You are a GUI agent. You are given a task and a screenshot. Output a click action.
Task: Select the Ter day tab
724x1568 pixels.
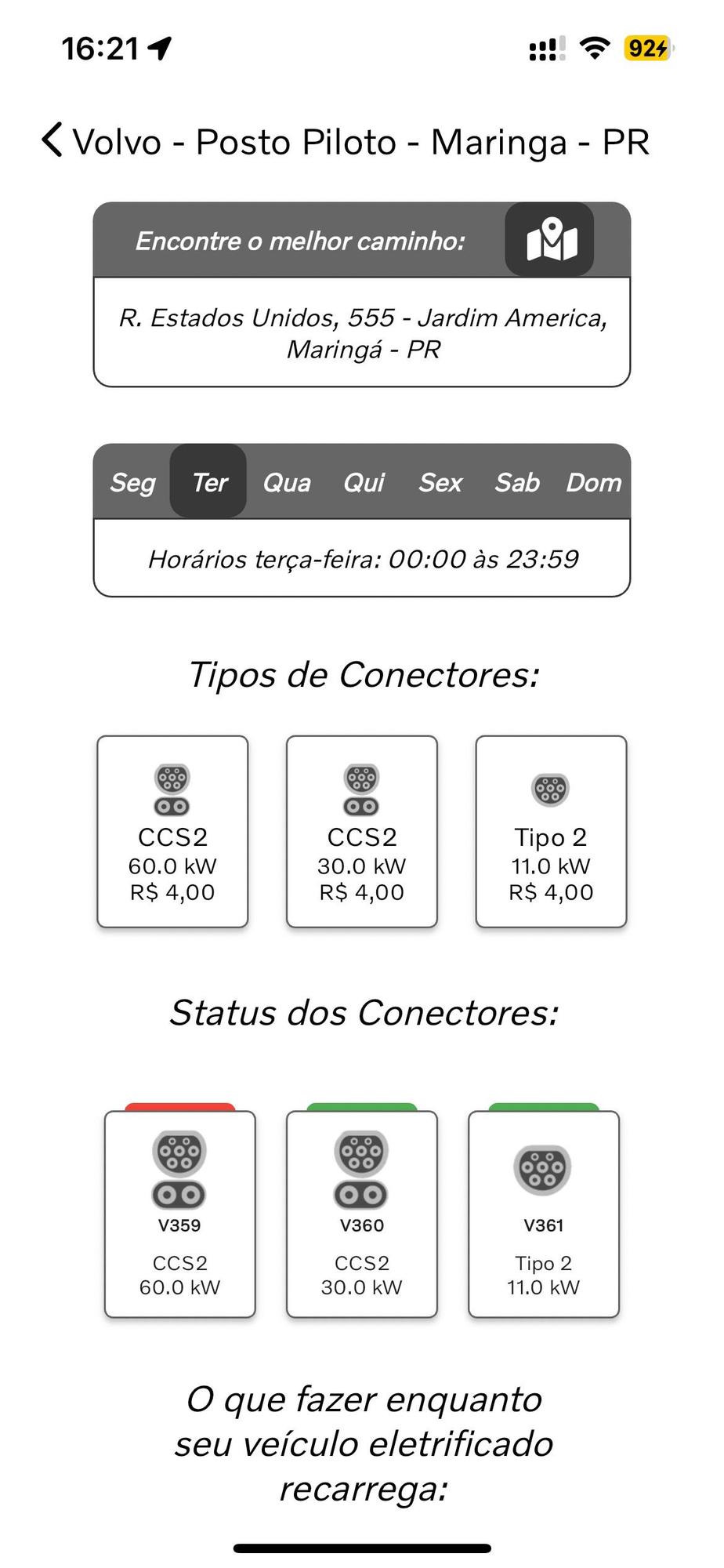pyautogui.click(x=208, y=481)
